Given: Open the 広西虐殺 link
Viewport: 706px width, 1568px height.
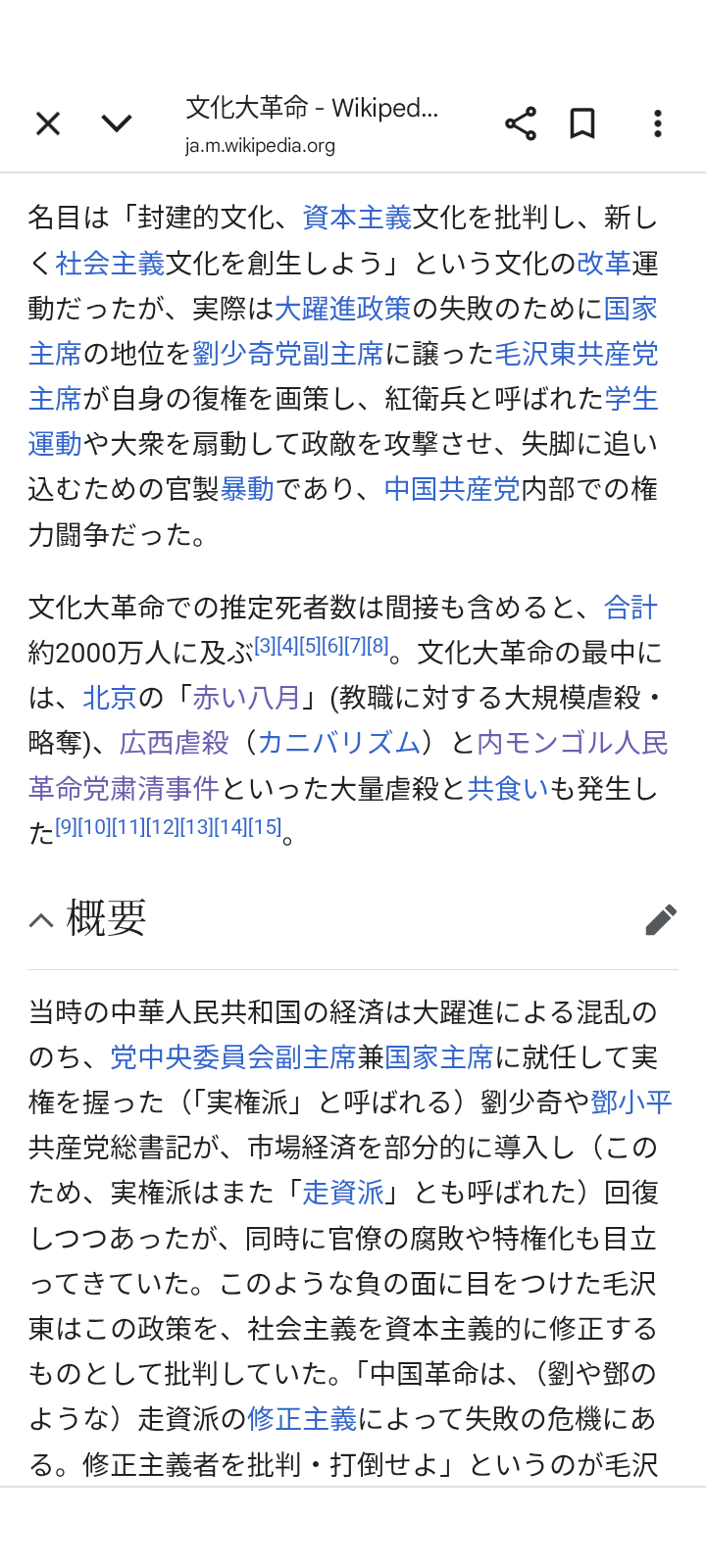Looking at the screenshot, I should click(175, 742).
